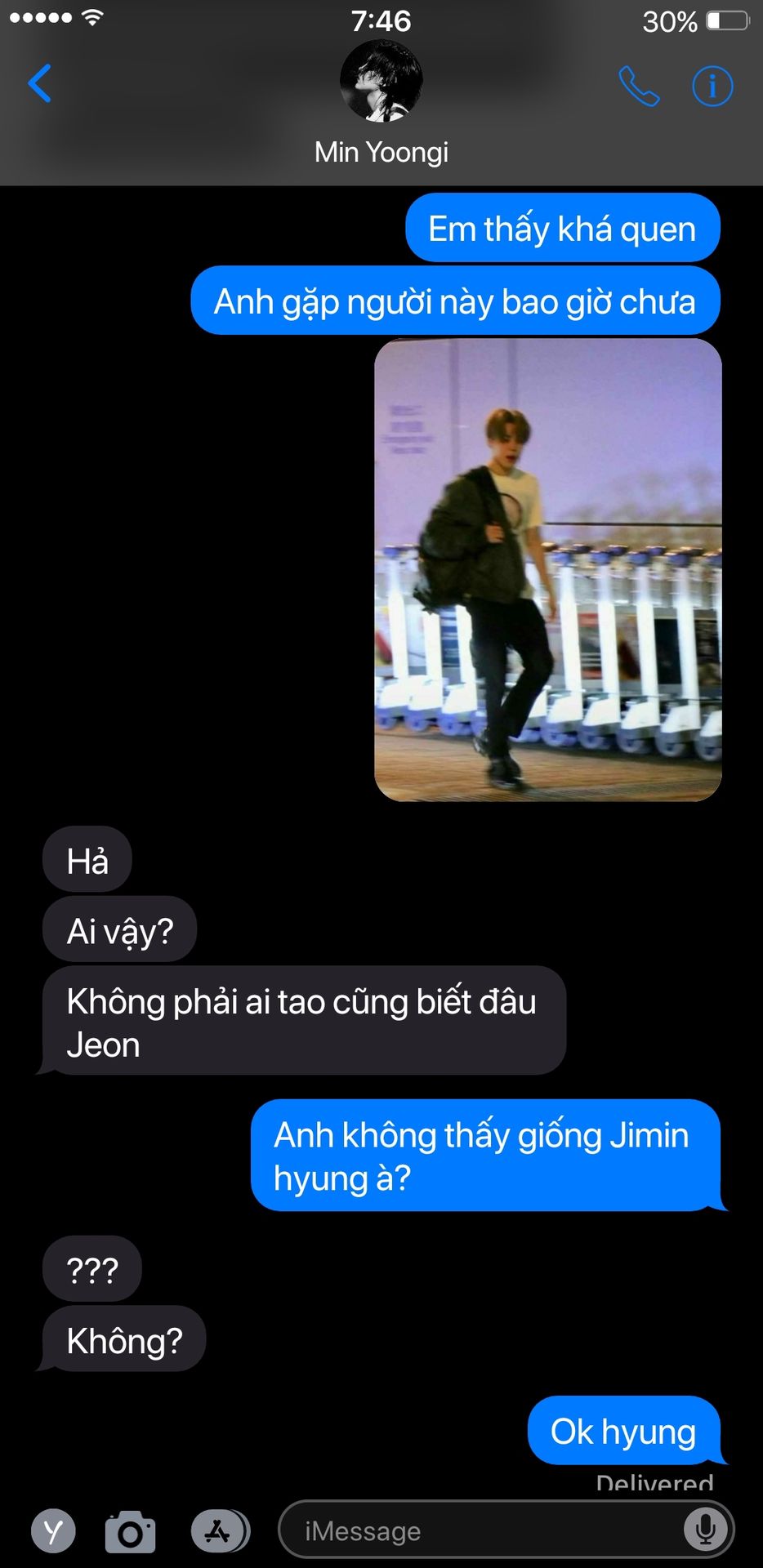
Task: Tap the round Y app icon
Action: click(x=53, y=1531)
